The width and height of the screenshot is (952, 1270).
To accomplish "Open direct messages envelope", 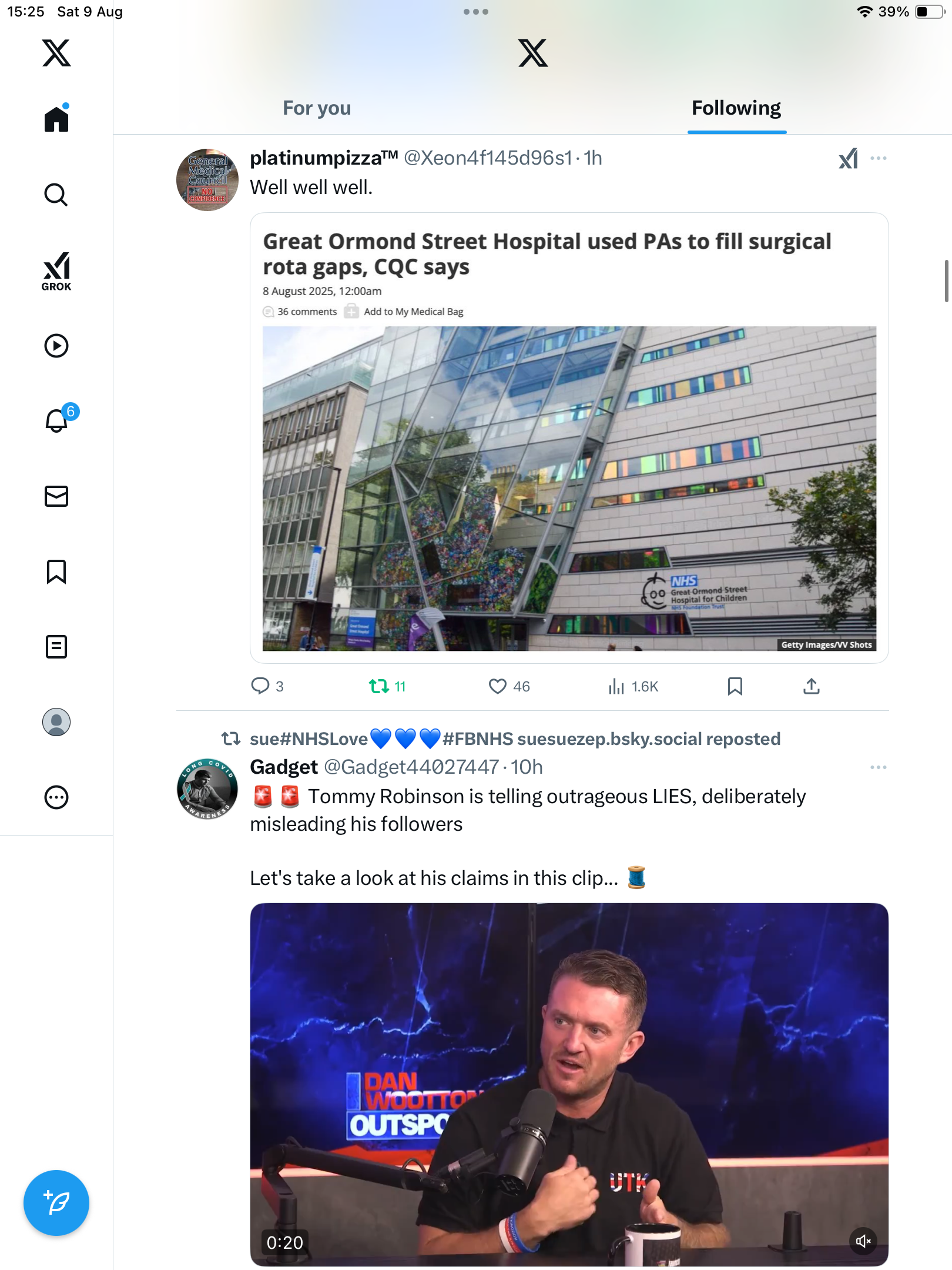I will pos(56,496).
